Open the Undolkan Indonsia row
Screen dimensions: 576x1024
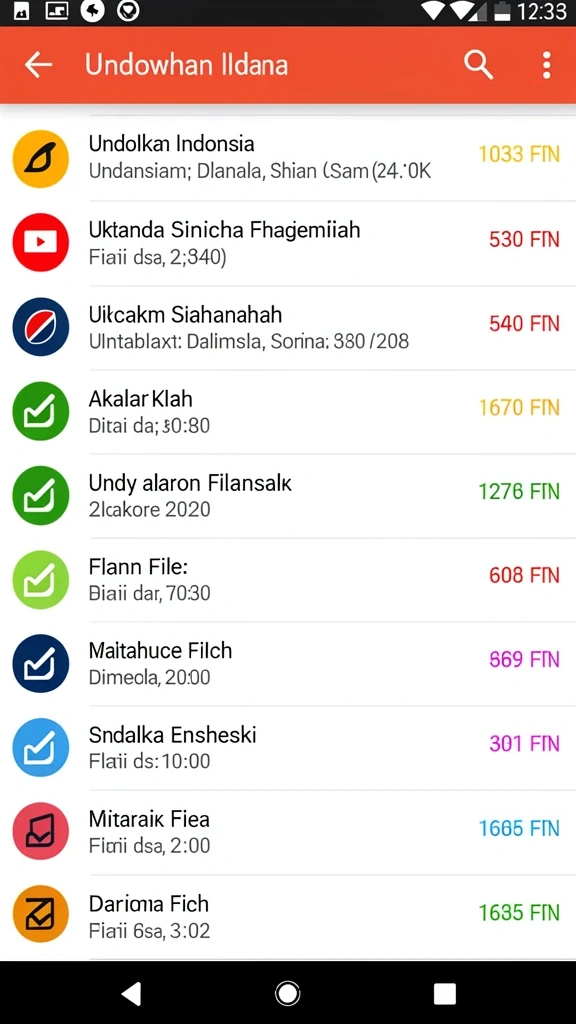pyautogui.click(x=288, y=159)
